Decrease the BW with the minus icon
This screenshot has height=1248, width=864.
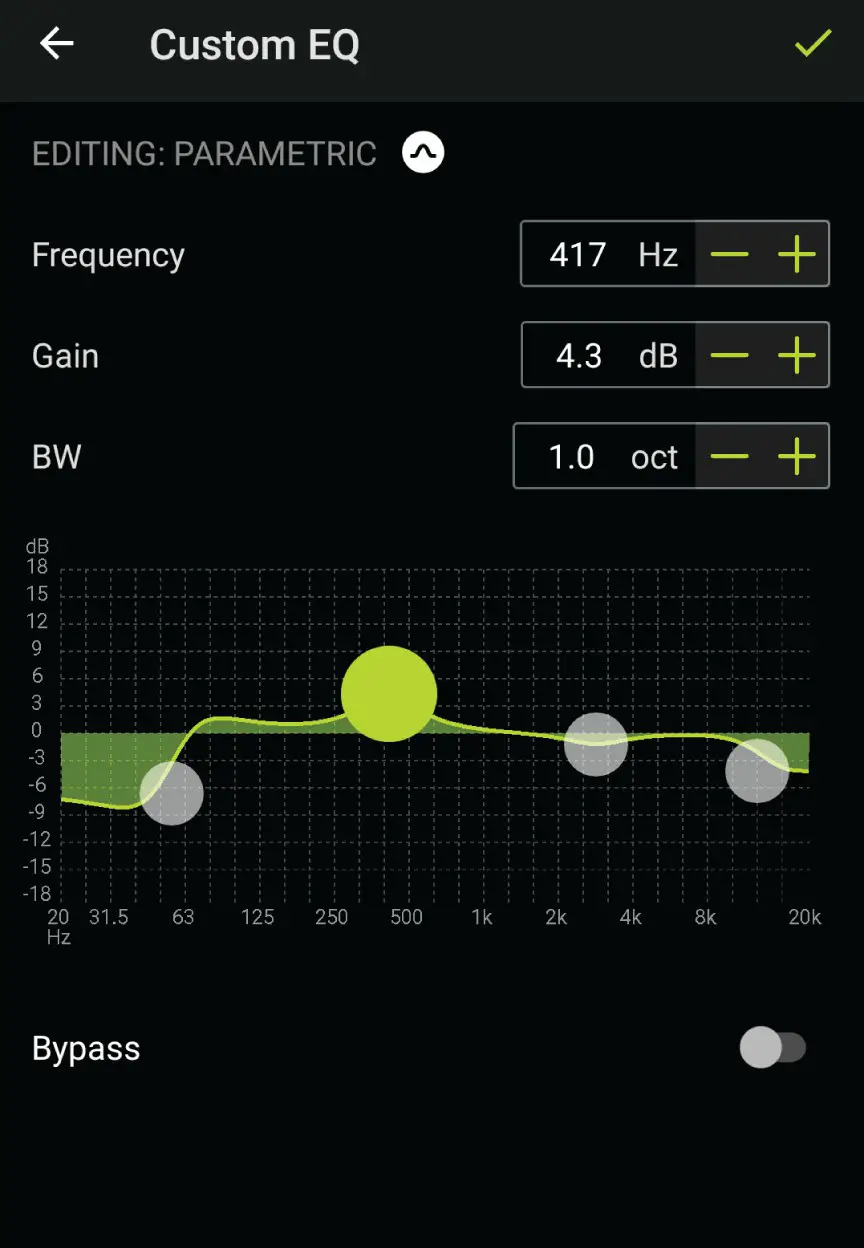(x=730, y=457)
